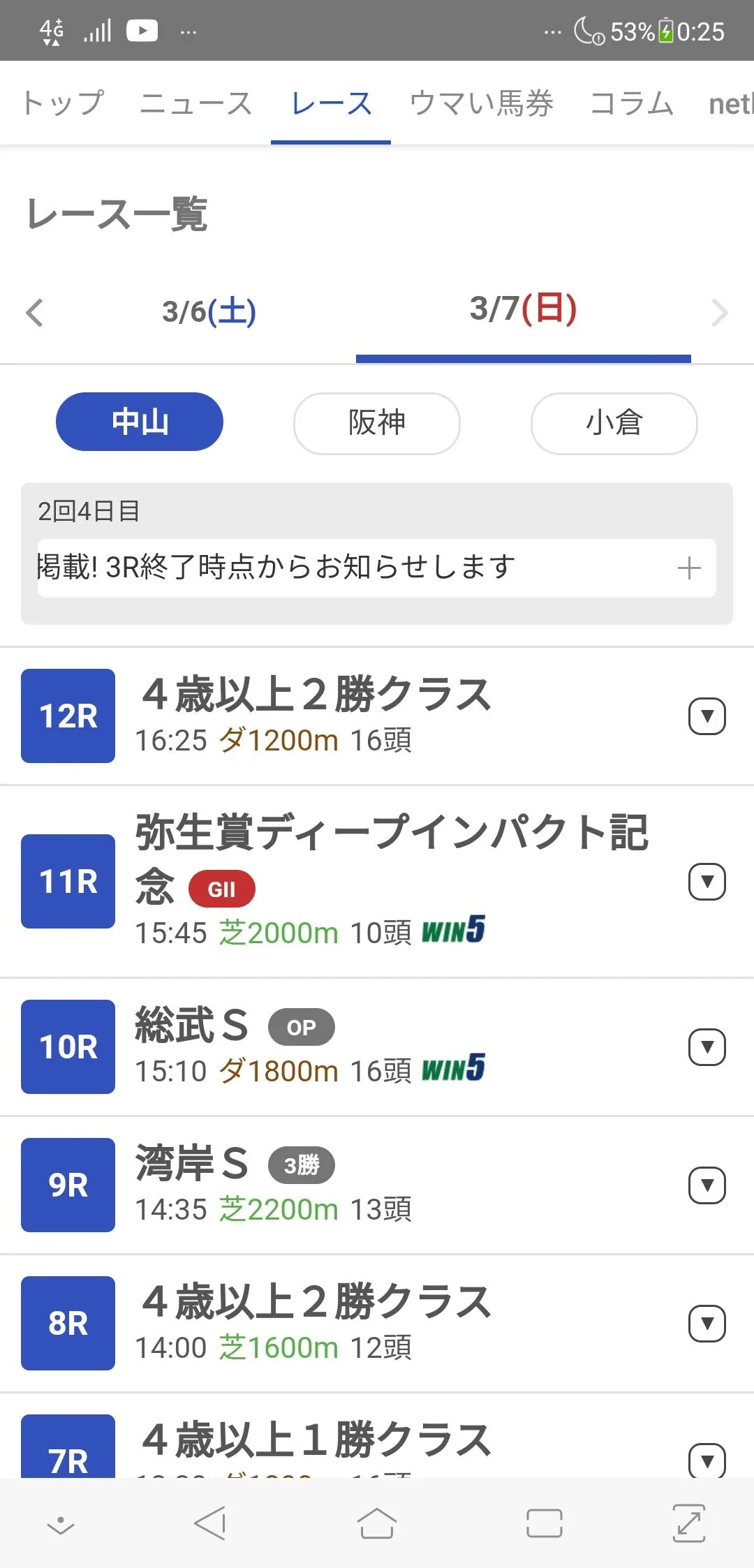Open 12R 4歳以上2勝クラス race

point(316,716)
